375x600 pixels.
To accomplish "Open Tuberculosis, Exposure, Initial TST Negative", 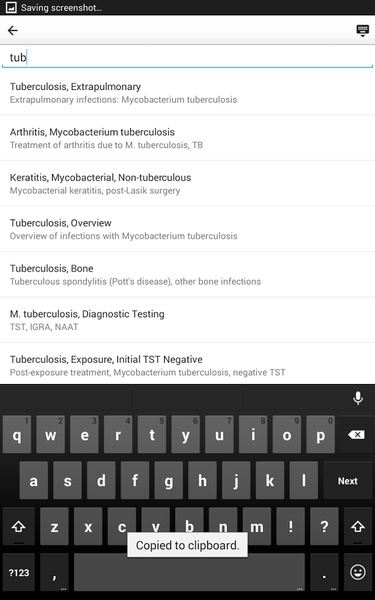I will tap(188, 365).
